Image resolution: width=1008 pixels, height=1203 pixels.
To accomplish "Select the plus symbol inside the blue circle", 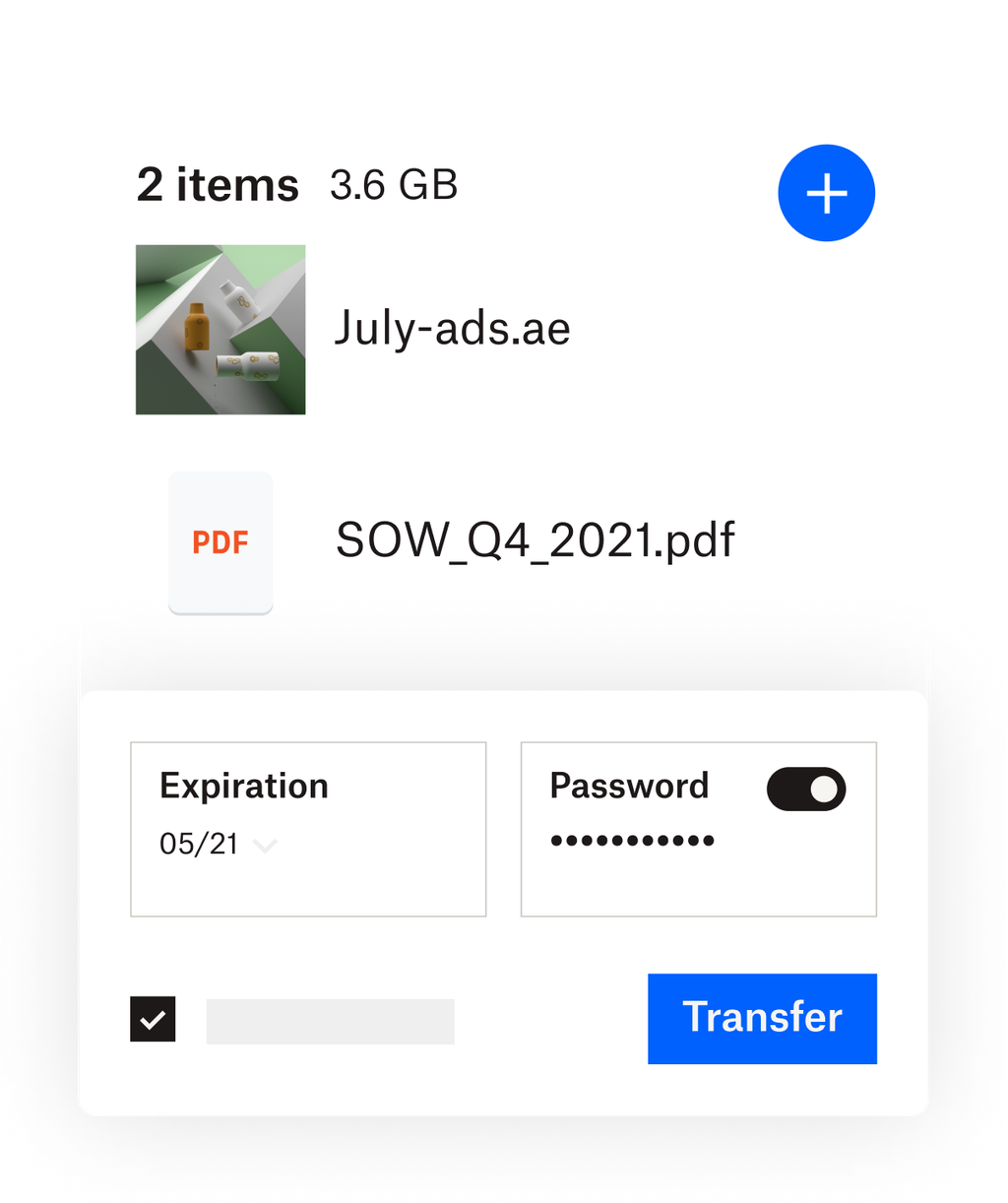I will (x=826, y=193).
